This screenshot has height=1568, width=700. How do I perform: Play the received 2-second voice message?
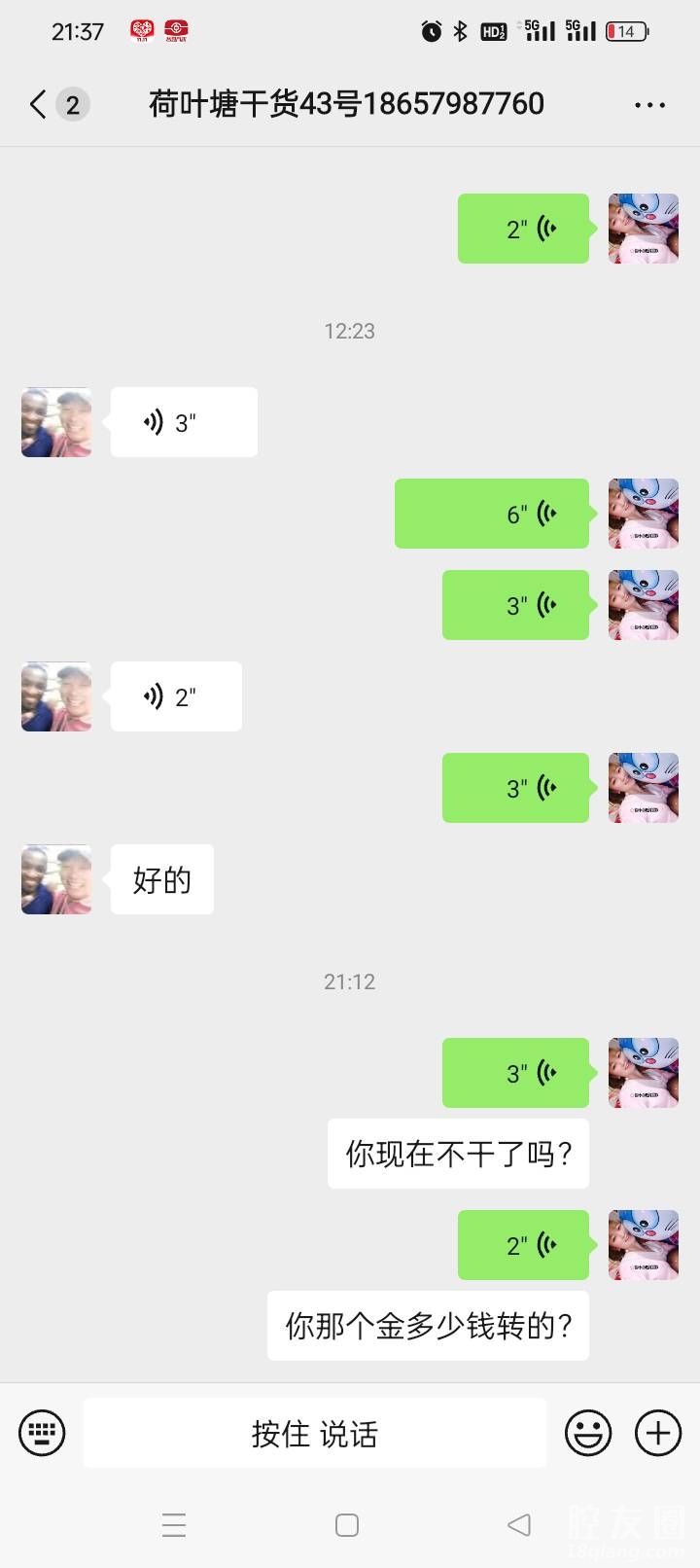pyautogui.click(x=176, y=696)
